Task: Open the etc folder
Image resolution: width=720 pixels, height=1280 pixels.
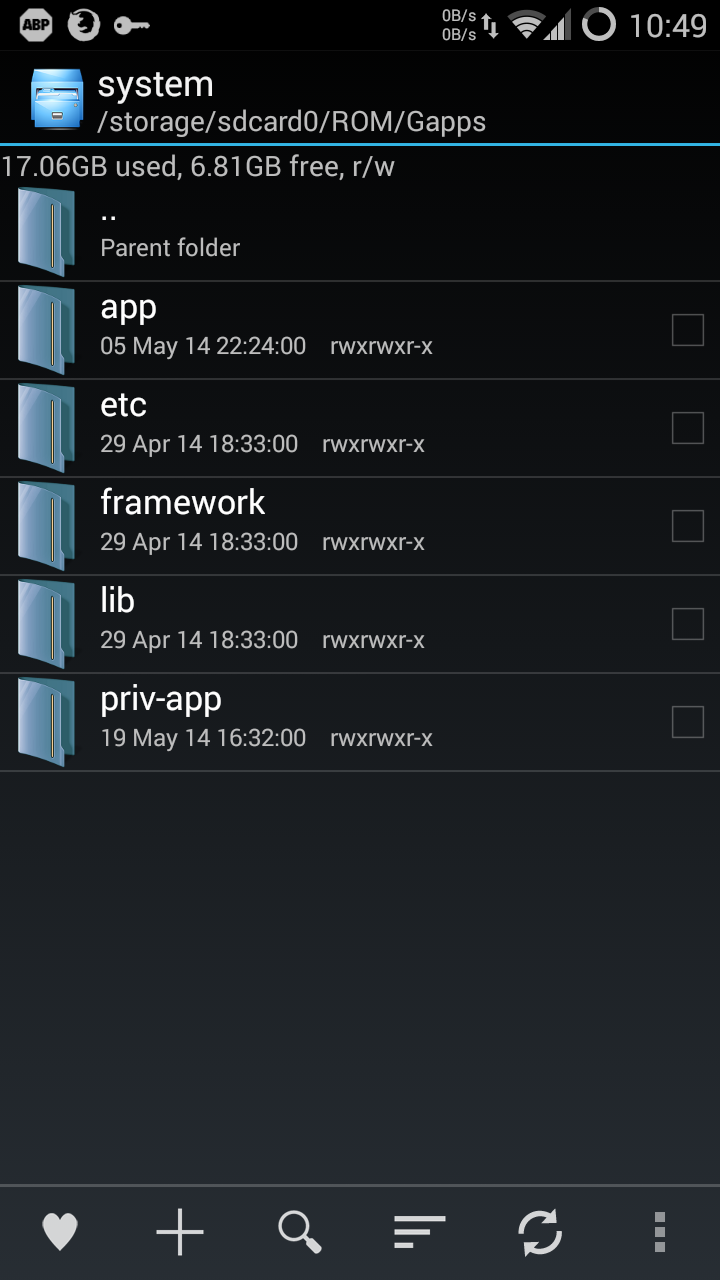Action: click(x=360, y=428)
